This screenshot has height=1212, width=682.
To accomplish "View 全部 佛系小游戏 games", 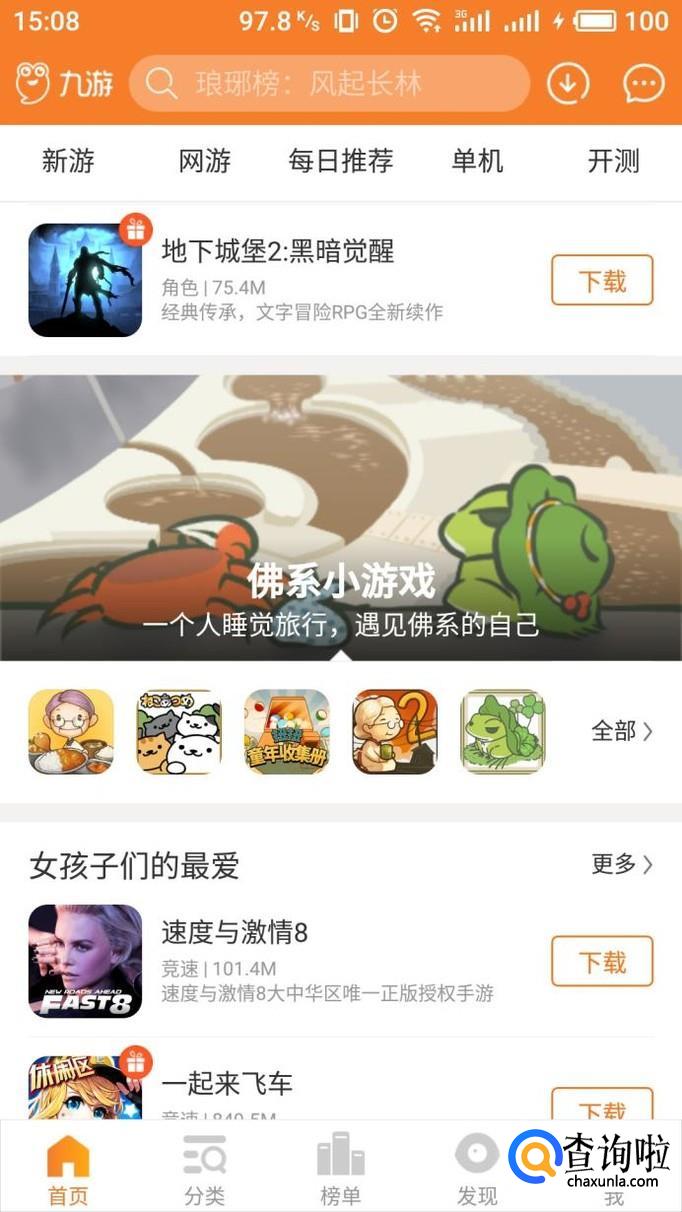I will coord(621,731).
